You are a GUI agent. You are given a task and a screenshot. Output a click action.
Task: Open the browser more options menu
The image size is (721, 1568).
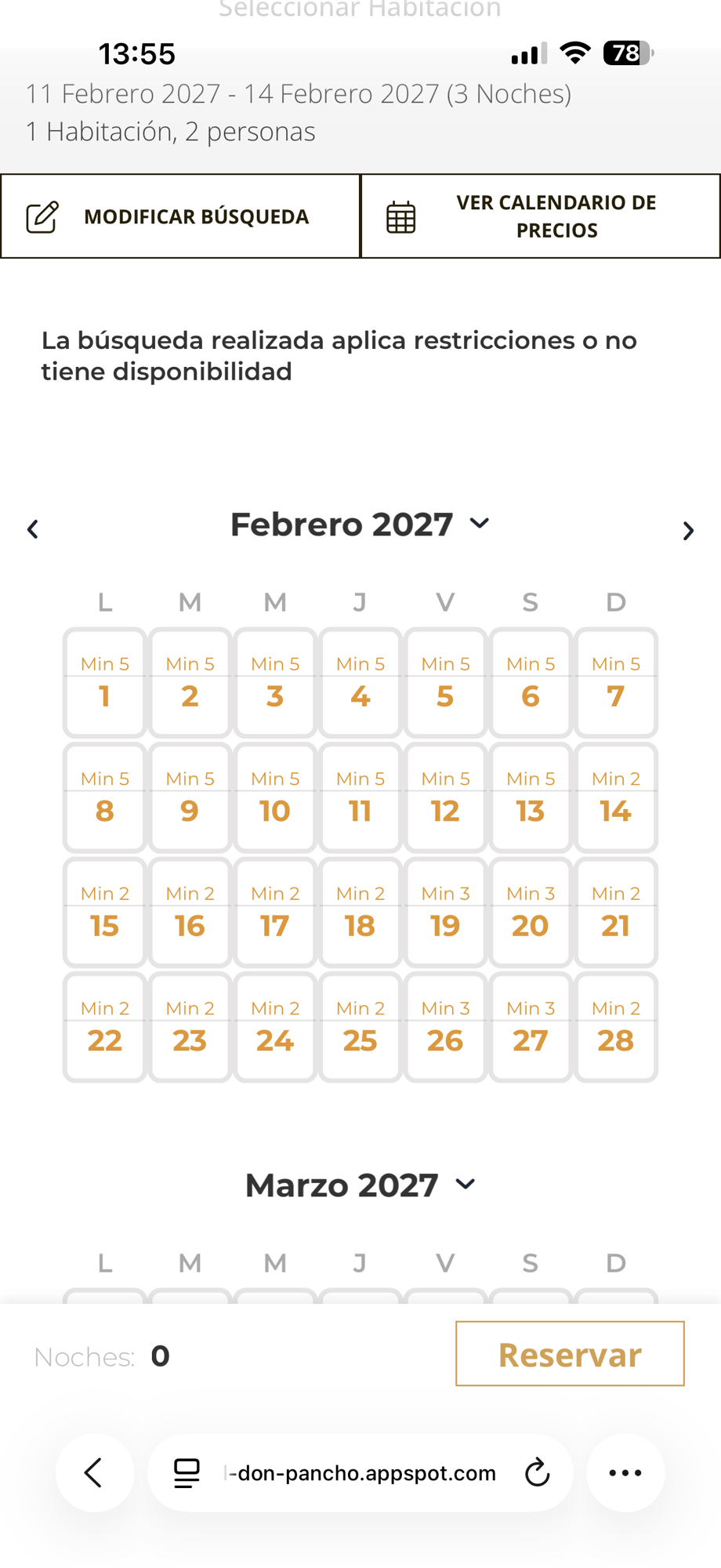625,1473
